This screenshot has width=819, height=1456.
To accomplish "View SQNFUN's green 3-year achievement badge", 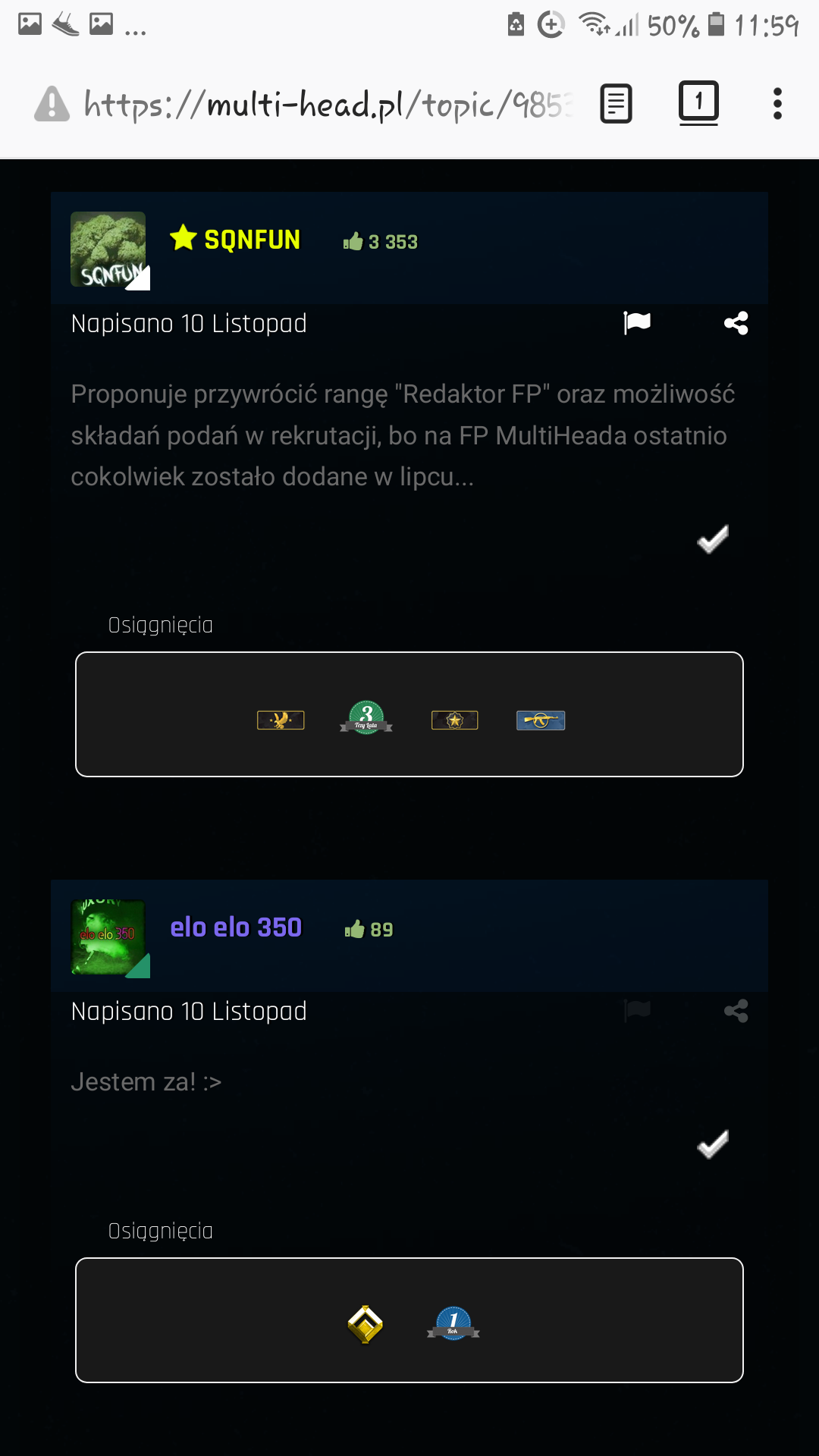I will pos(366,717).
